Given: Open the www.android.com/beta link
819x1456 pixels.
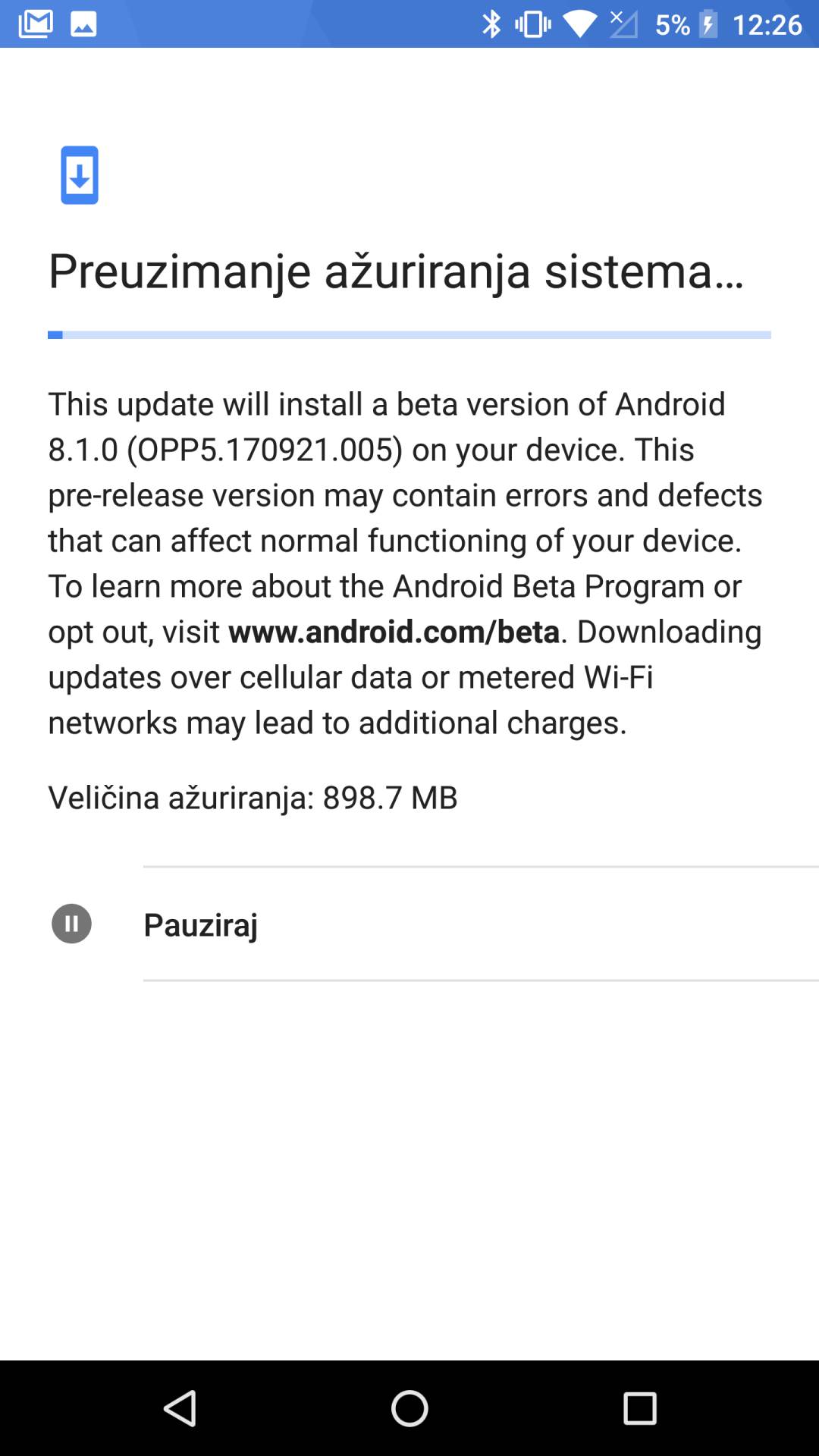Looking at the screenshot, I should (394, 632).
